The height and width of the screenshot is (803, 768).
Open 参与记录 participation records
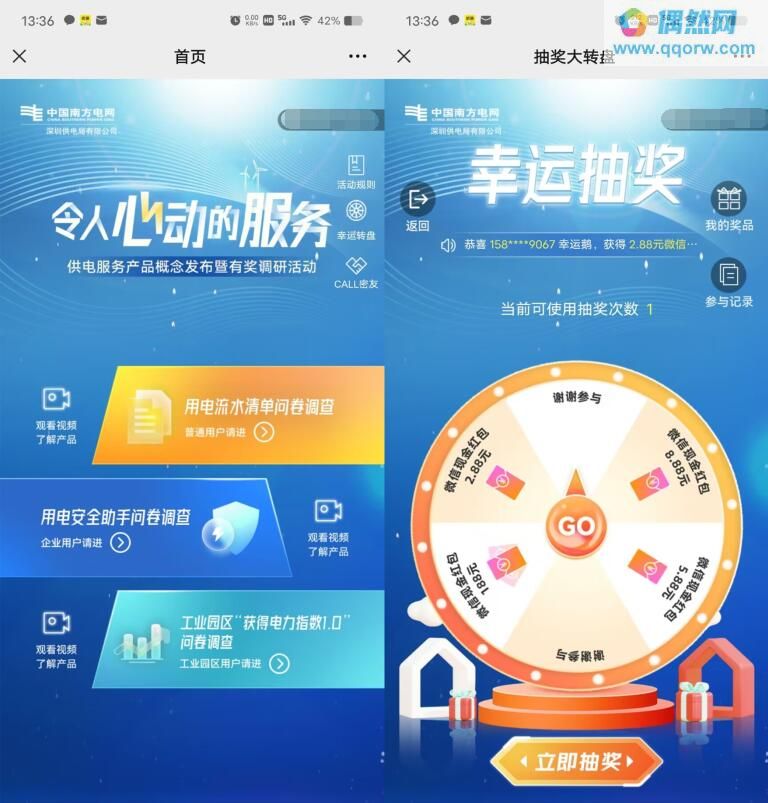(x=728, y=281)
